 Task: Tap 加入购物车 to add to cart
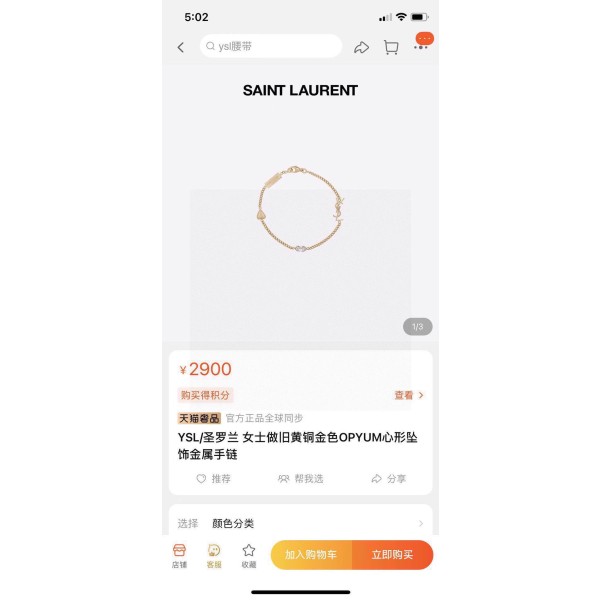[311, 555]
